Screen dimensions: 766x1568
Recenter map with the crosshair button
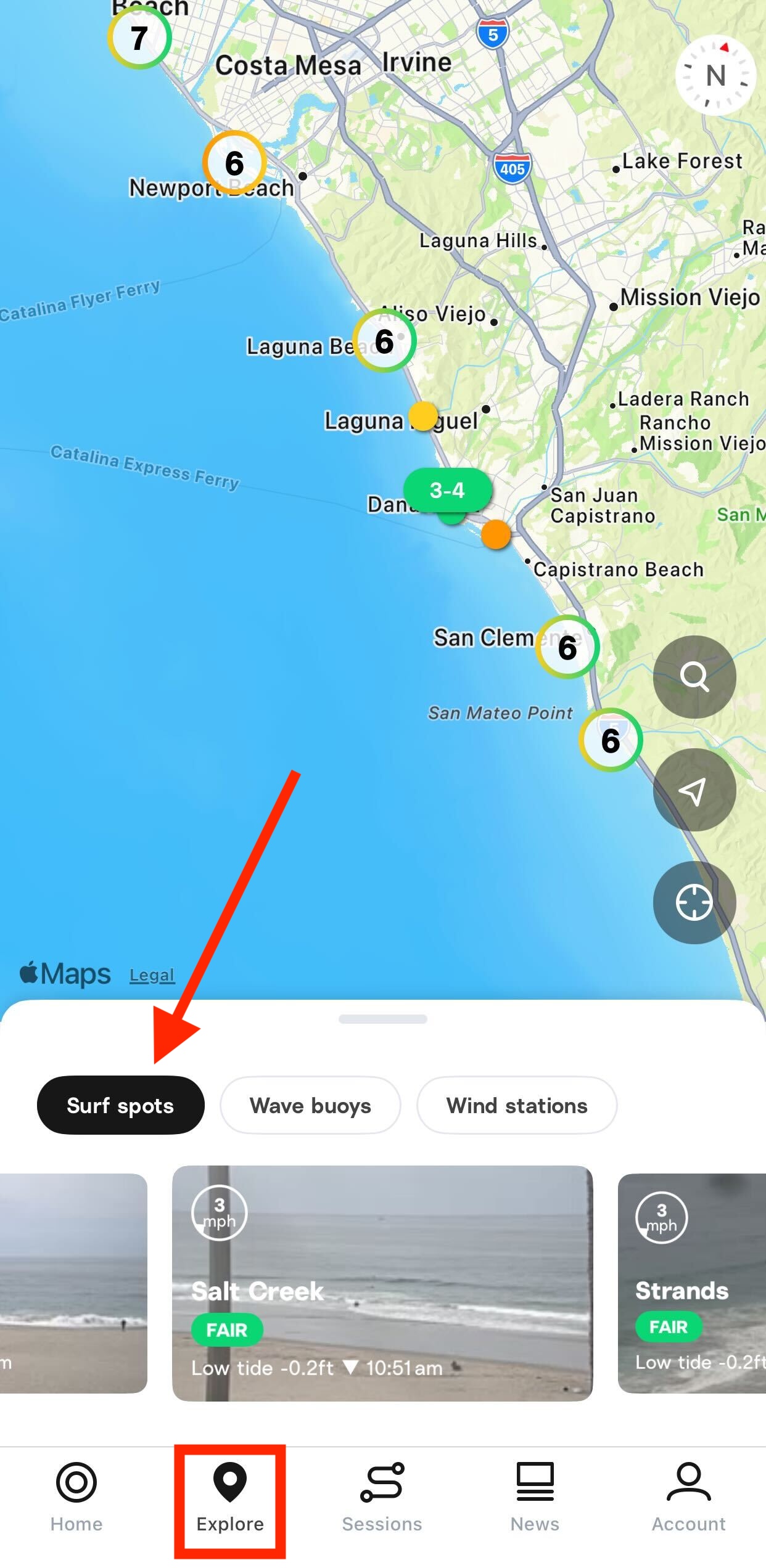694,902
